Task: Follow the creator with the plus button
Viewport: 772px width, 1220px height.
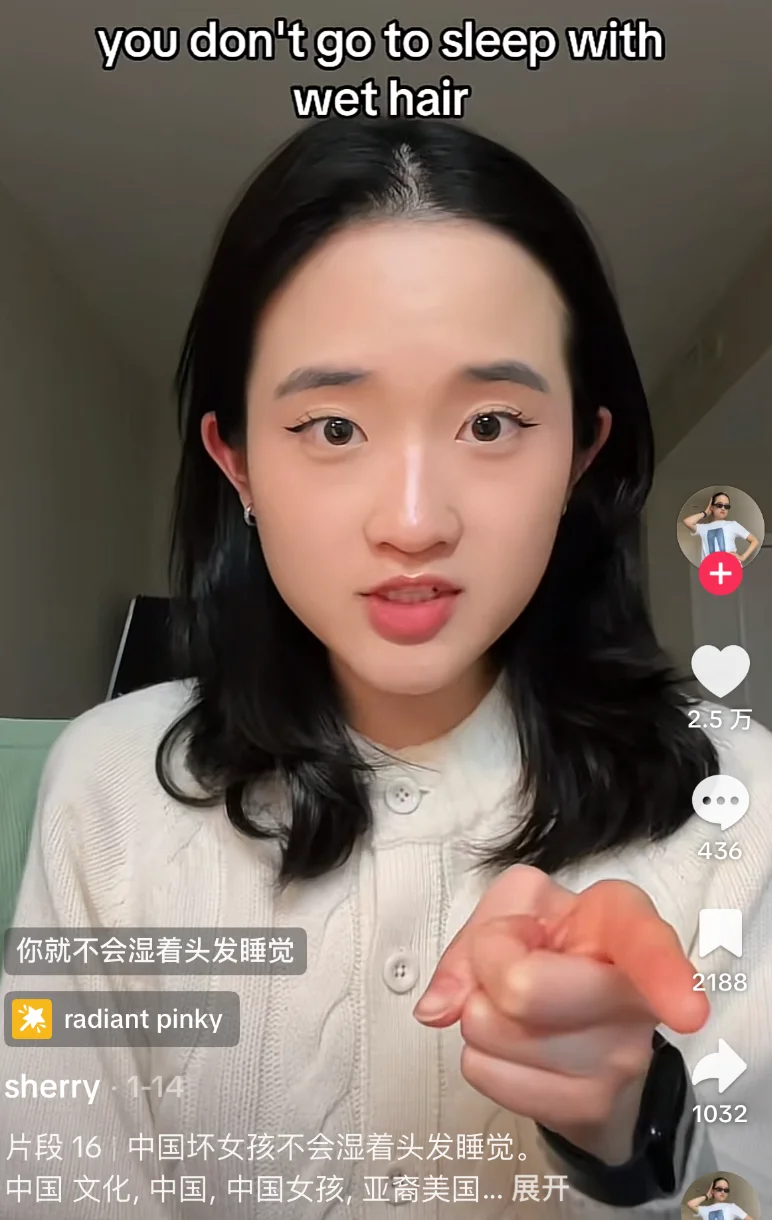Action: pos(720,575)
